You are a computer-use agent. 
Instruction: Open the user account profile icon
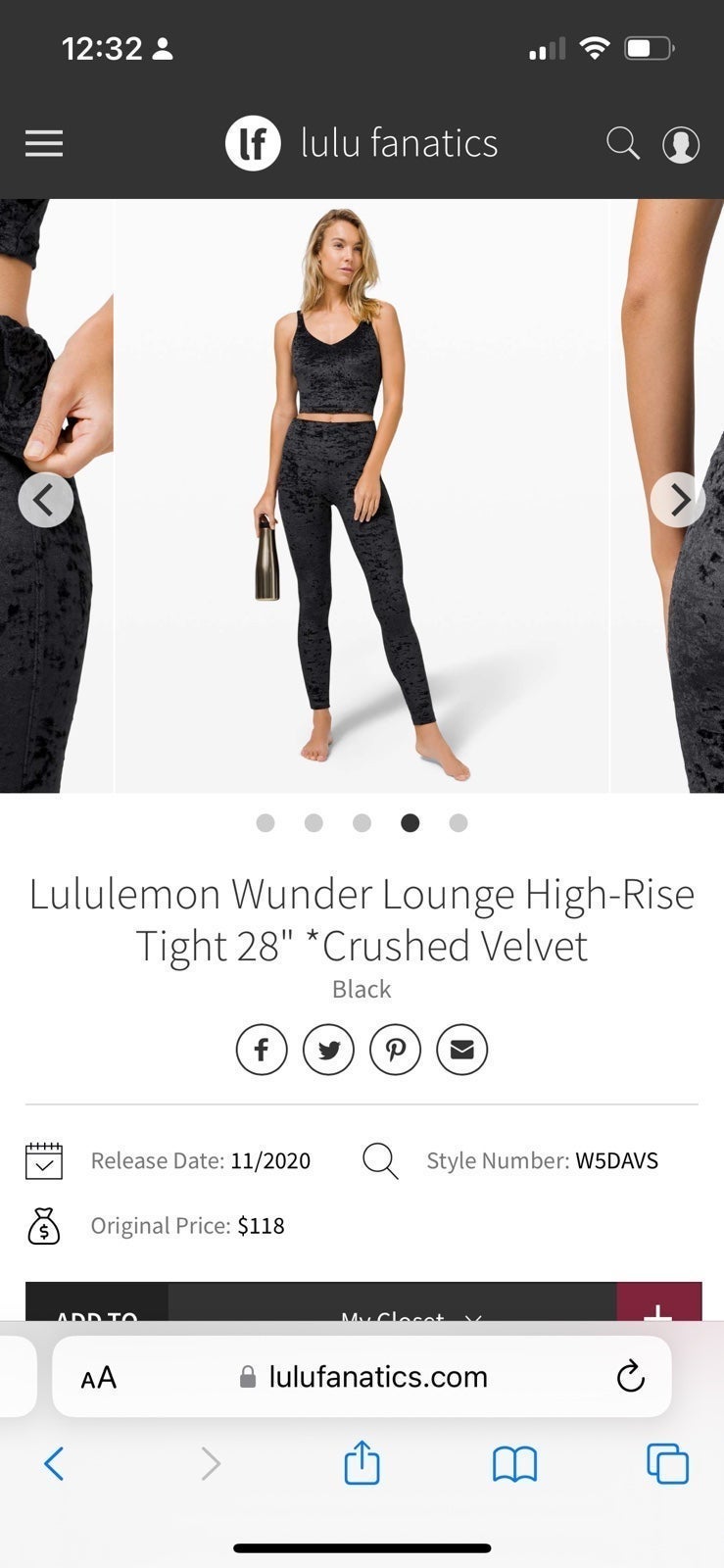click(x=681, y=144)
